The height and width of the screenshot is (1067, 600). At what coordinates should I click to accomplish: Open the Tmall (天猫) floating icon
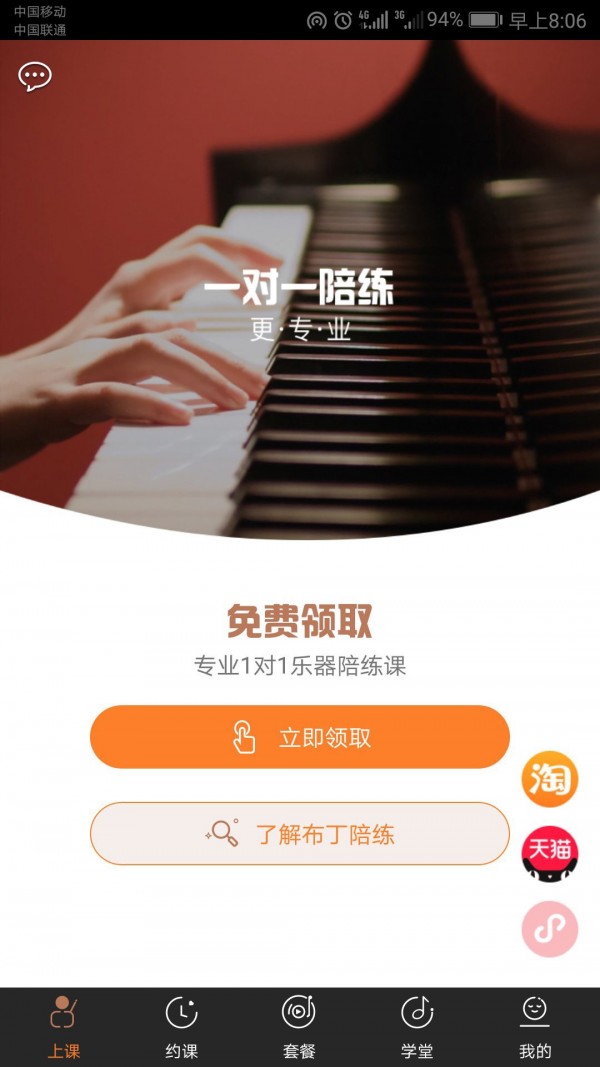pos(550,853)
